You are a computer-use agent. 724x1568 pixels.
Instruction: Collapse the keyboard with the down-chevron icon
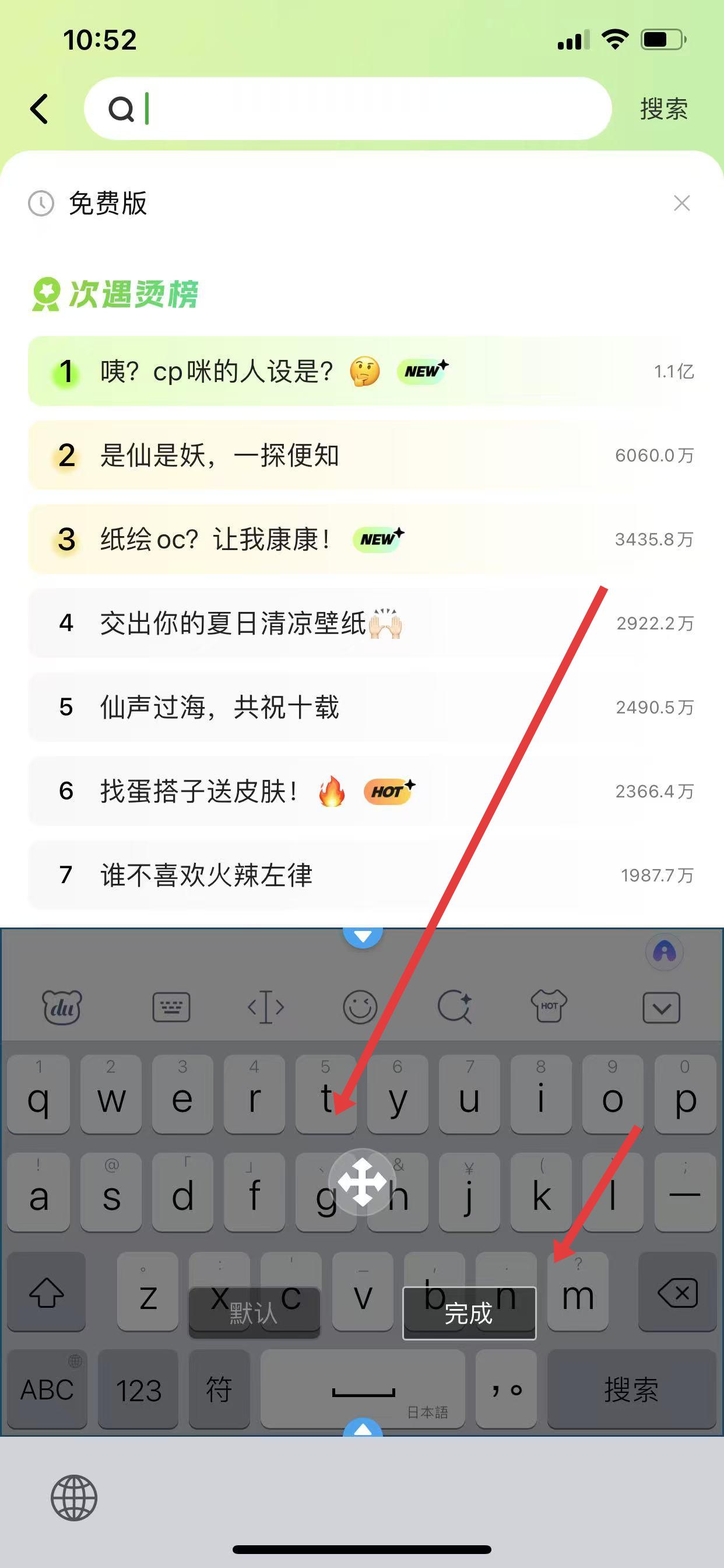pyautogui.click(x=661, y=1007)
